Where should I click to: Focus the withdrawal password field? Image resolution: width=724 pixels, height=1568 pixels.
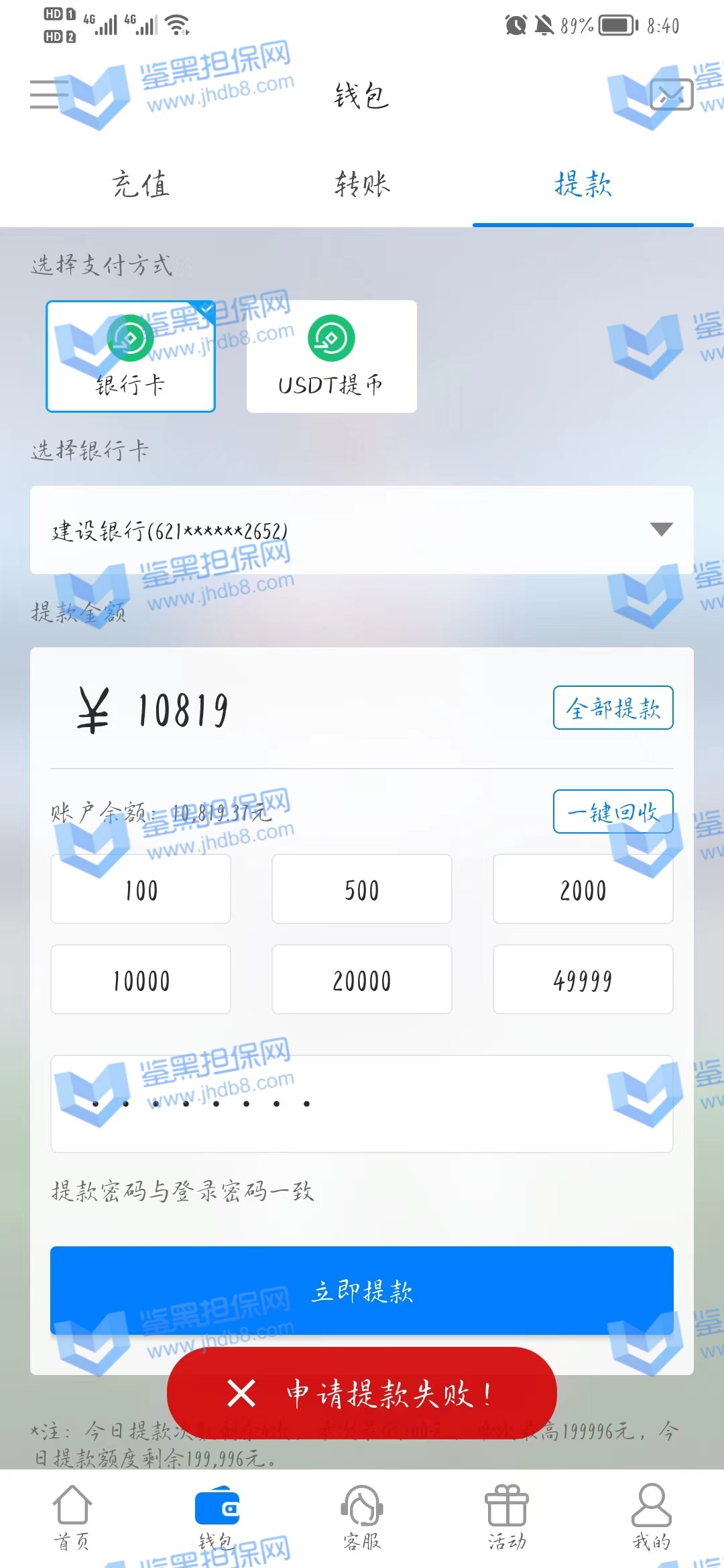pyautogui.click(x=362, y=1104)
